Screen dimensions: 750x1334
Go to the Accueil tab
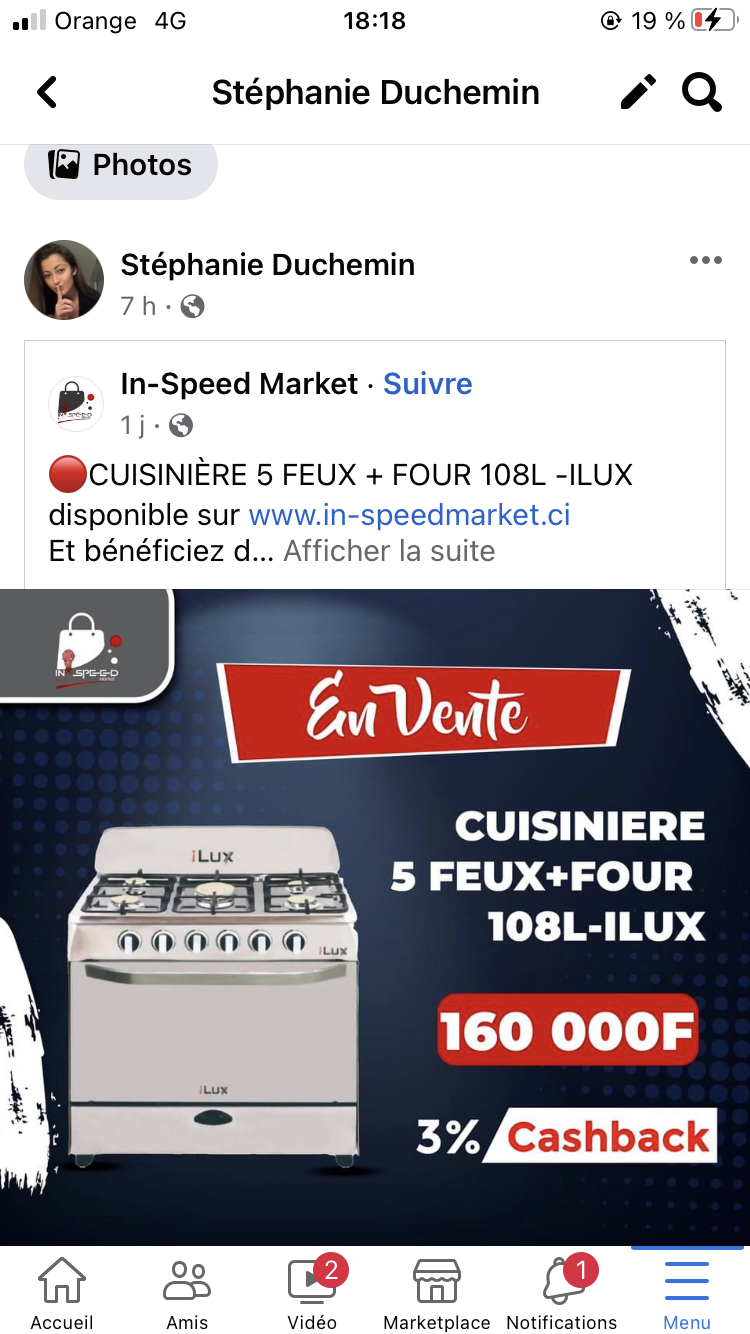[62, 1292]
